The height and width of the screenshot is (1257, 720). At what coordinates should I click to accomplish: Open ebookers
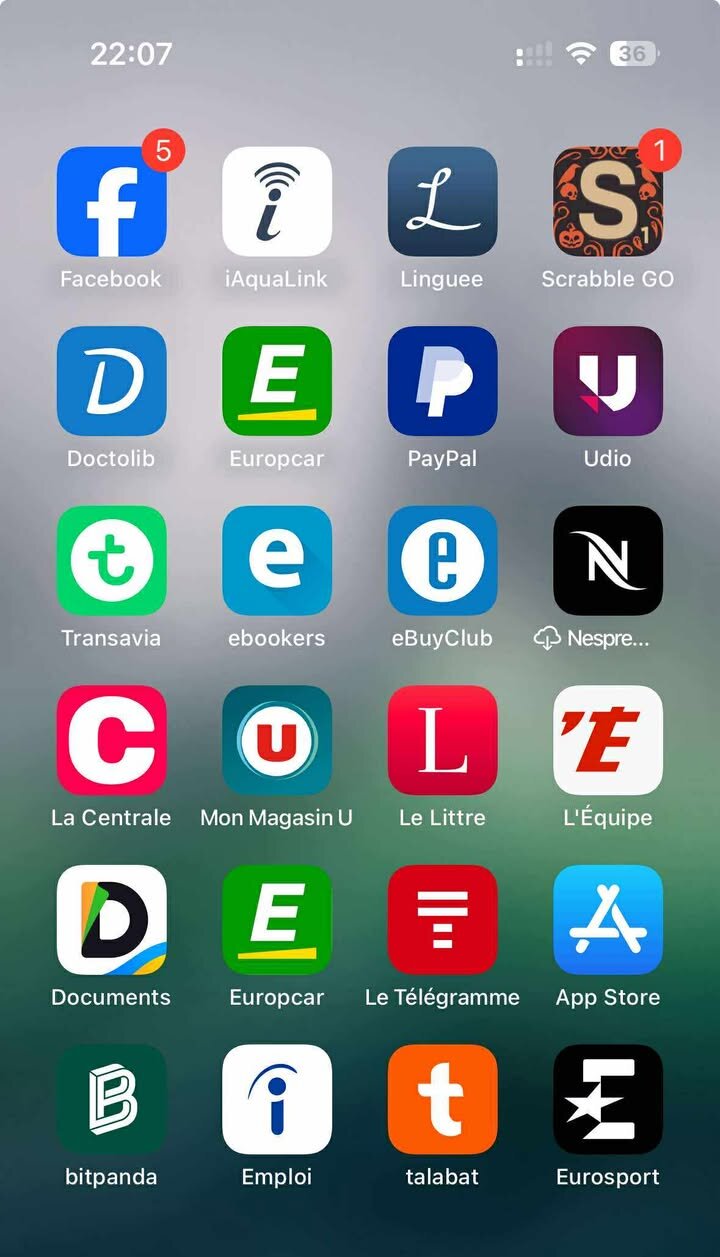click(277, 560)
